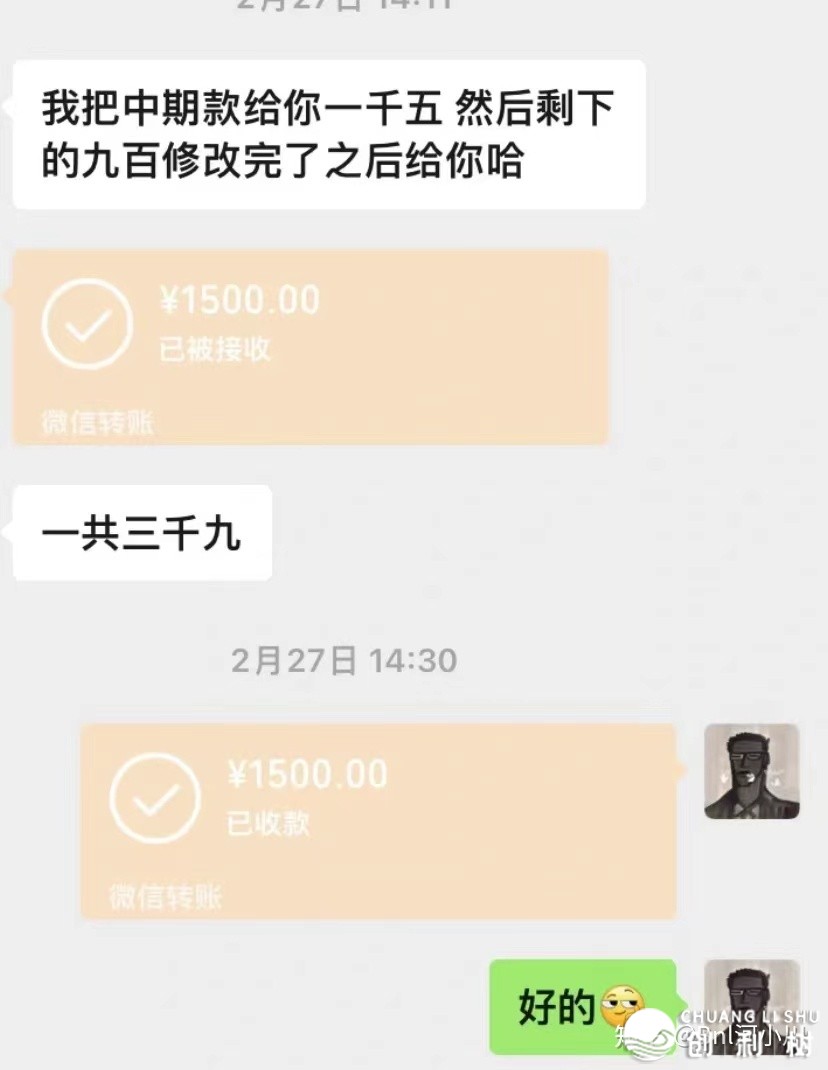This screenshot has height=1070, width=828.
Task: Open the ¥1500.00 transfer marked 已被接收
Action: coord(310,346)
